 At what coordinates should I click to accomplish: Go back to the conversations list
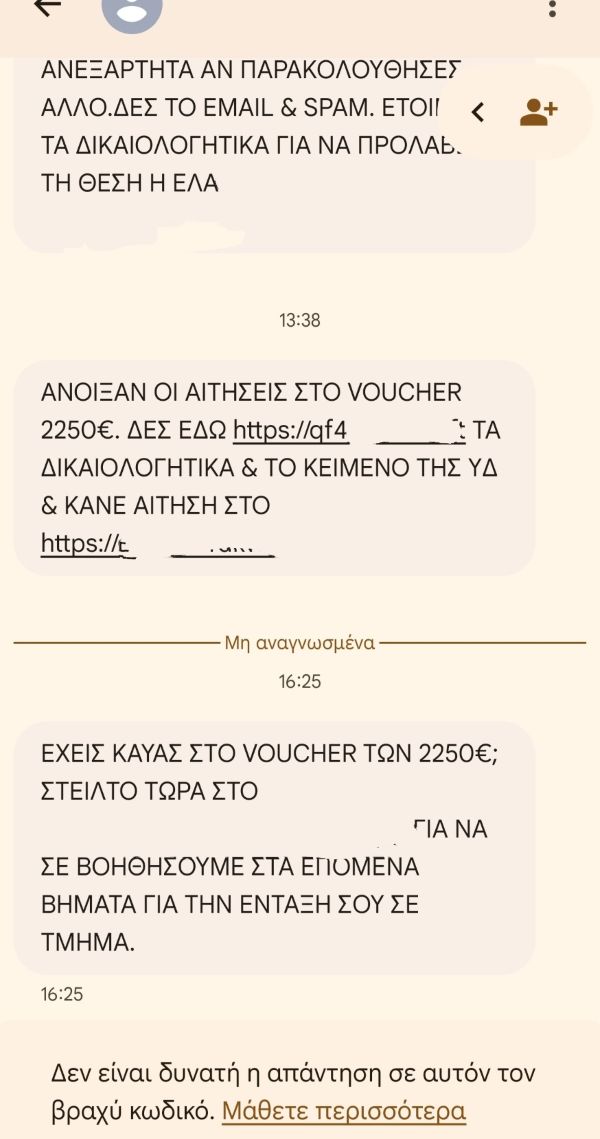coord(47,8)
